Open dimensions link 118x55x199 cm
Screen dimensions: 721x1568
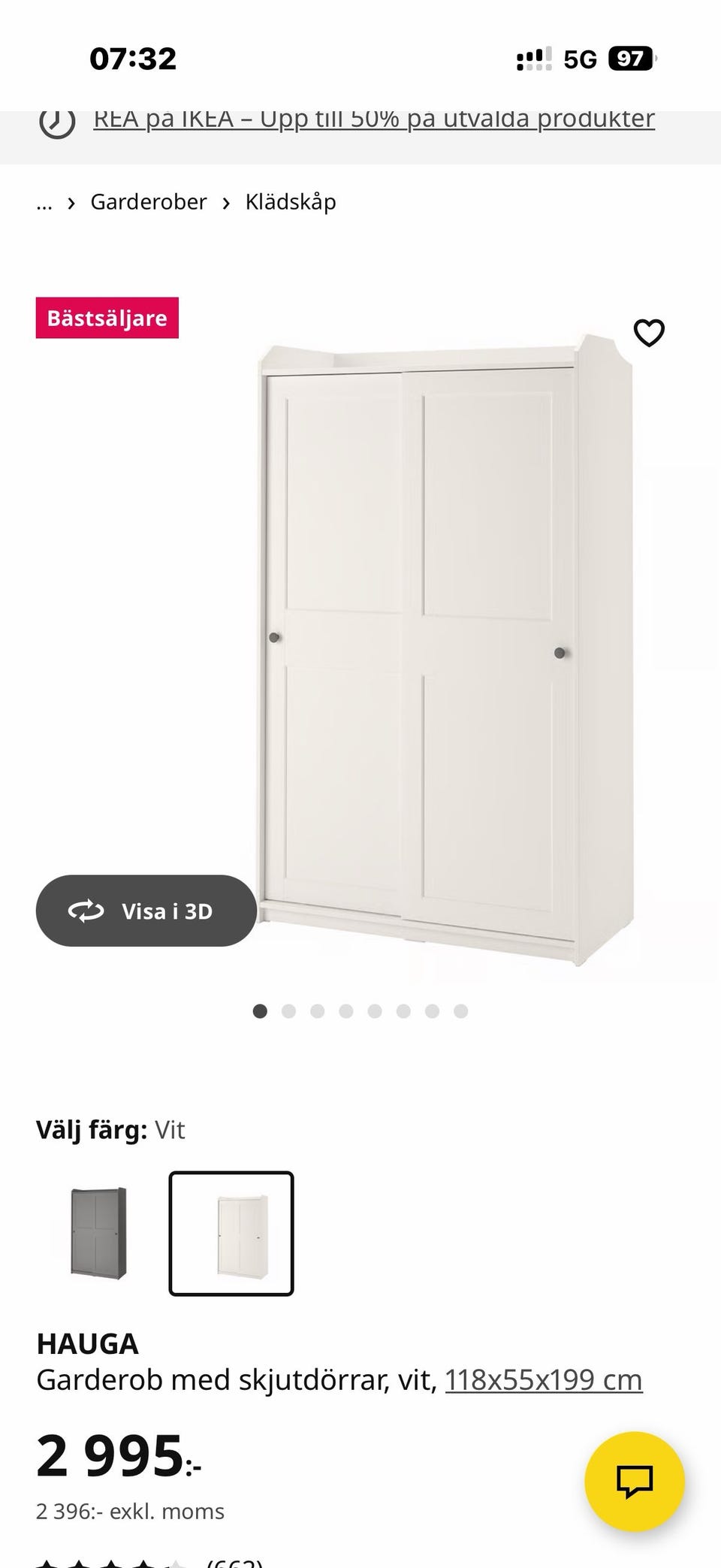coord(543,1394)
